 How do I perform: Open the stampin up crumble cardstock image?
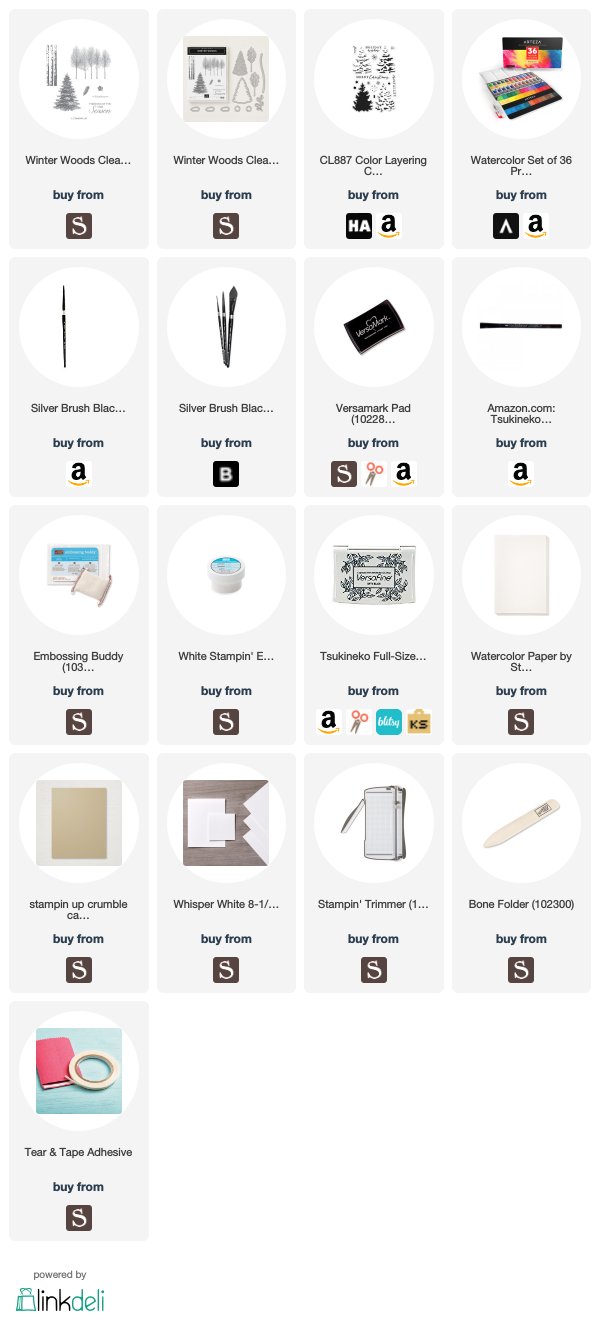(79, 823)
